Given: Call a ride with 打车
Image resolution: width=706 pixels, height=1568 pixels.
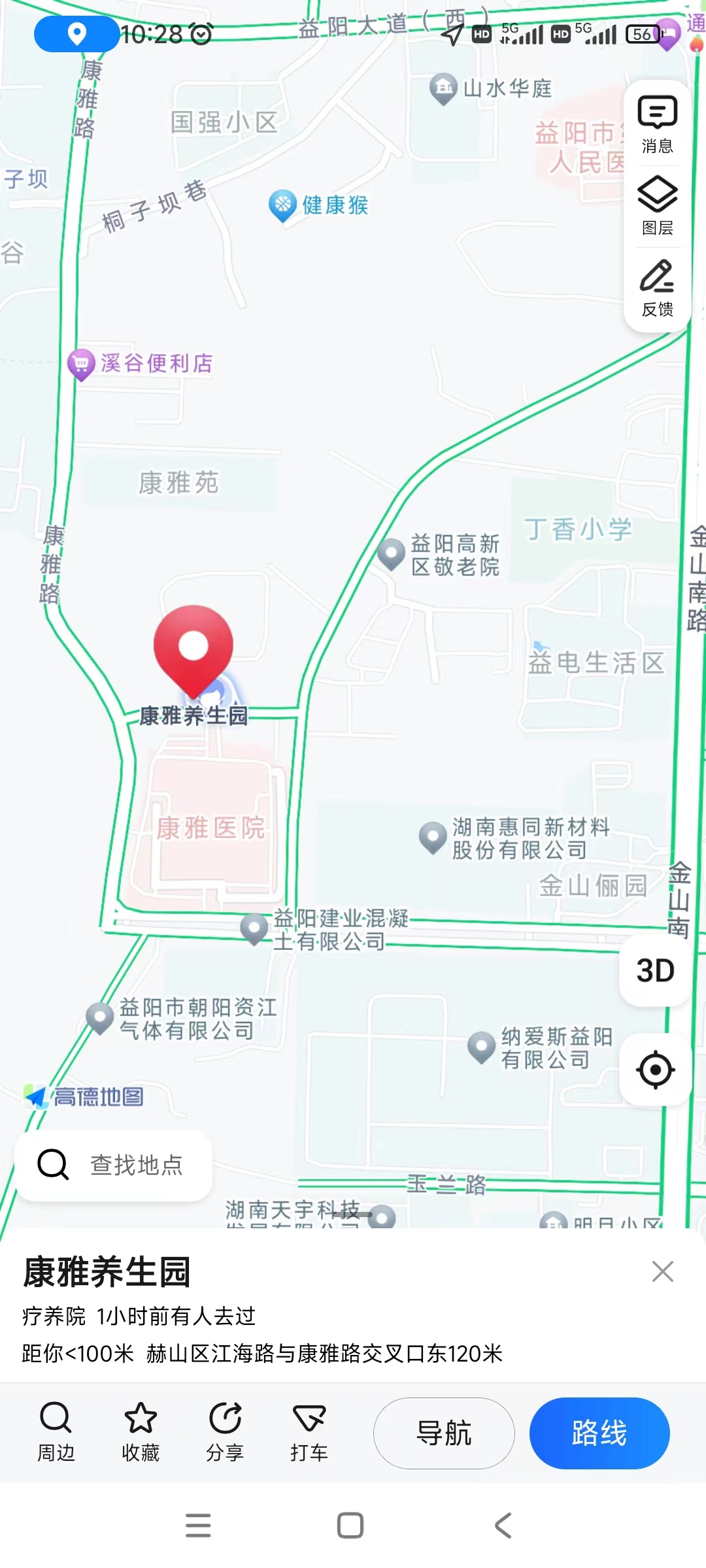Looking at the screenshot, I should pyautogui.click(x=309, y=1432).
